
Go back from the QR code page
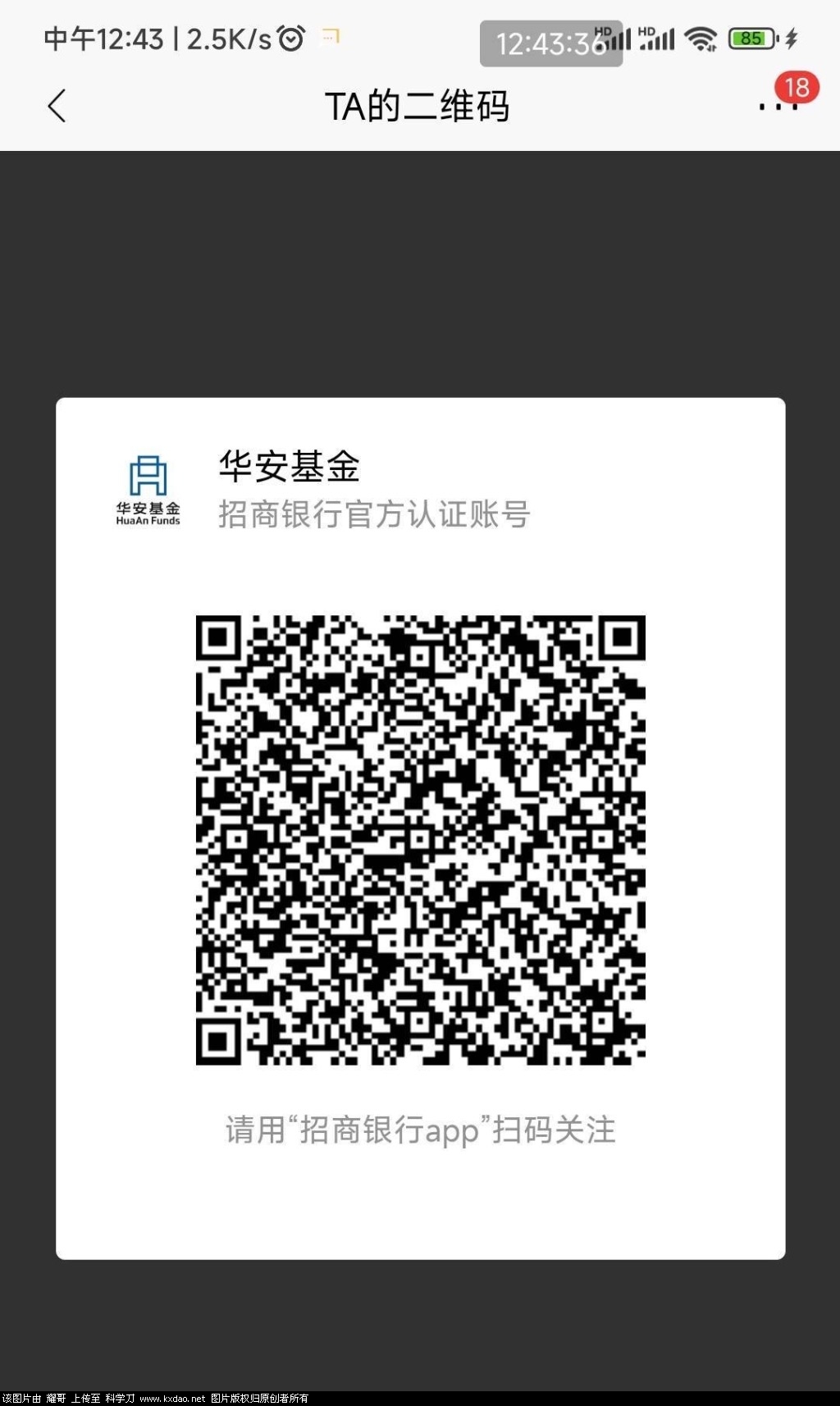[x=57, y=107]
